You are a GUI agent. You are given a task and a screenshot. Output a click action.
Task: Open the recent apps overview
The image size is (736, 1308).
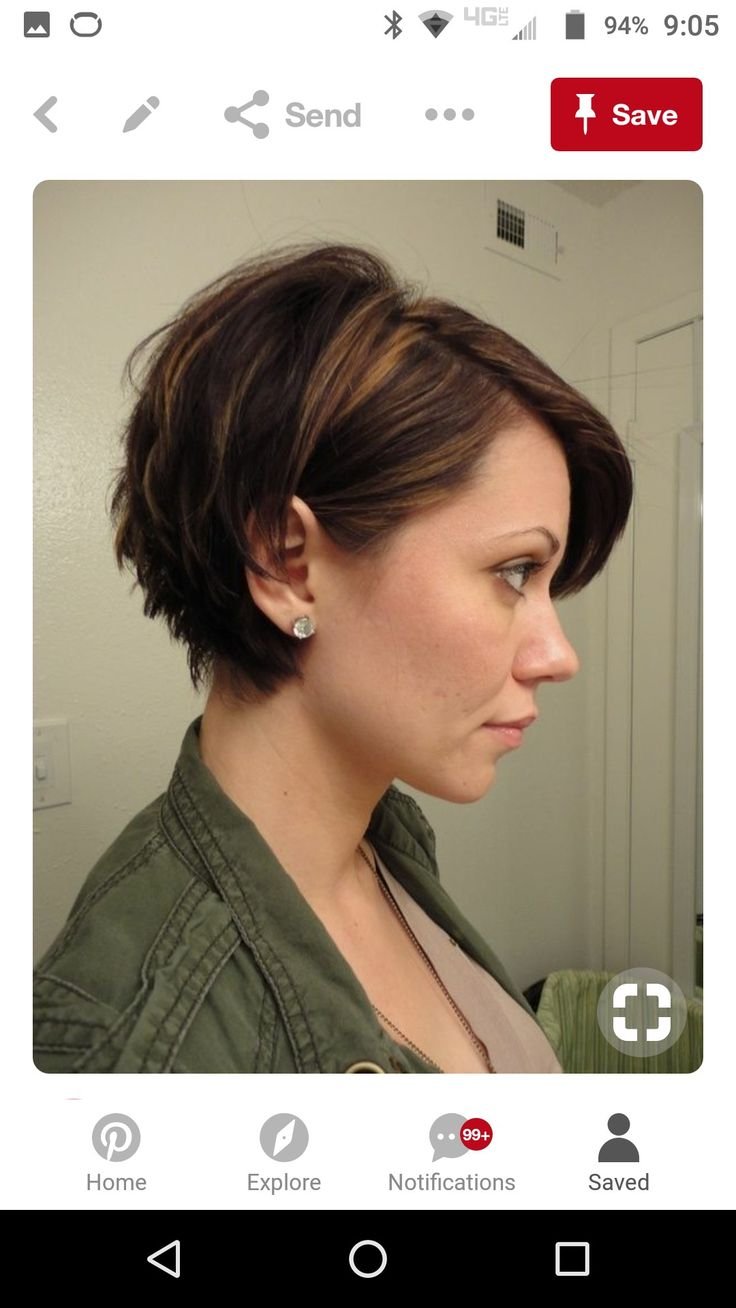tap(572, 1259)
